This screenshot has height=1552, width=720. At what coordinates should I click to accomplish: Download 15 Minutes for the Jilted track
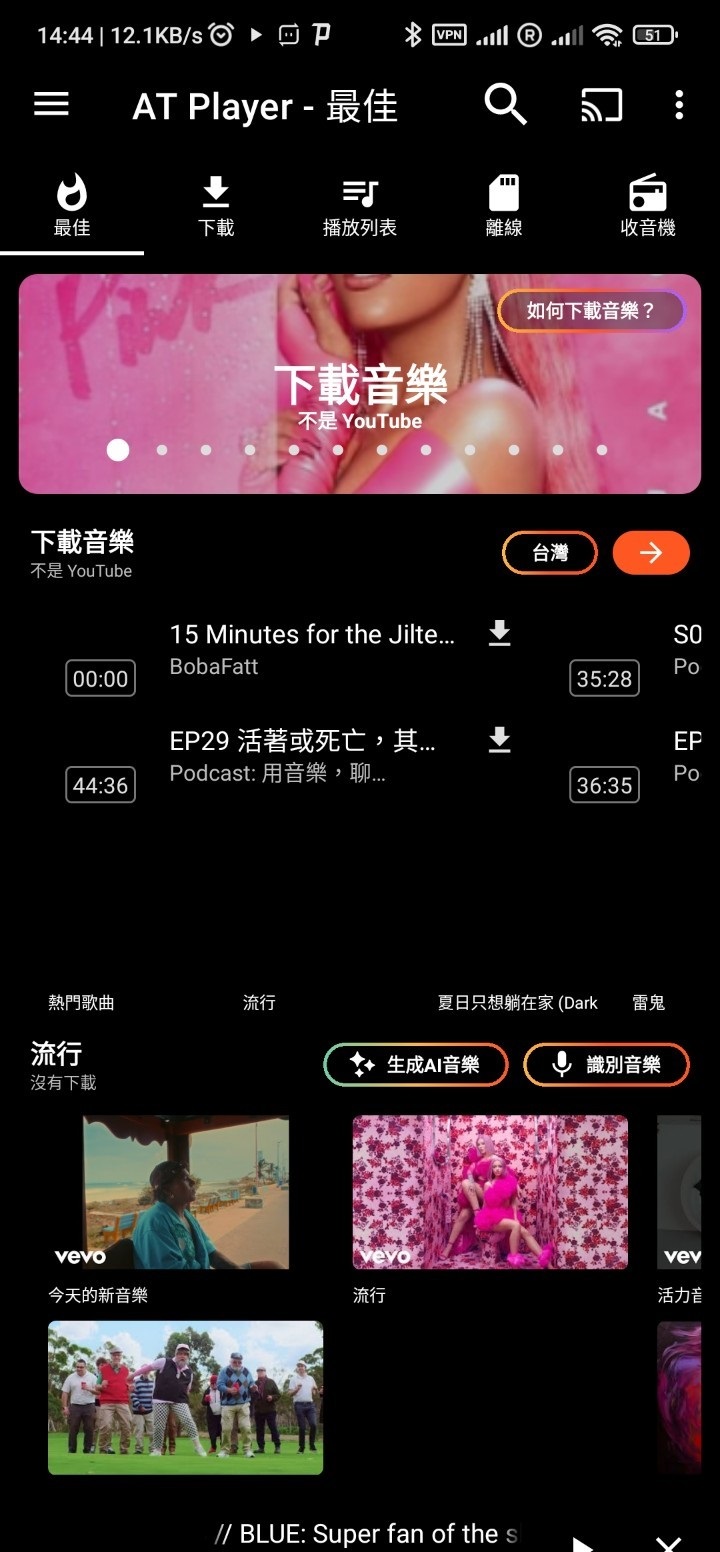coord(499,633)
